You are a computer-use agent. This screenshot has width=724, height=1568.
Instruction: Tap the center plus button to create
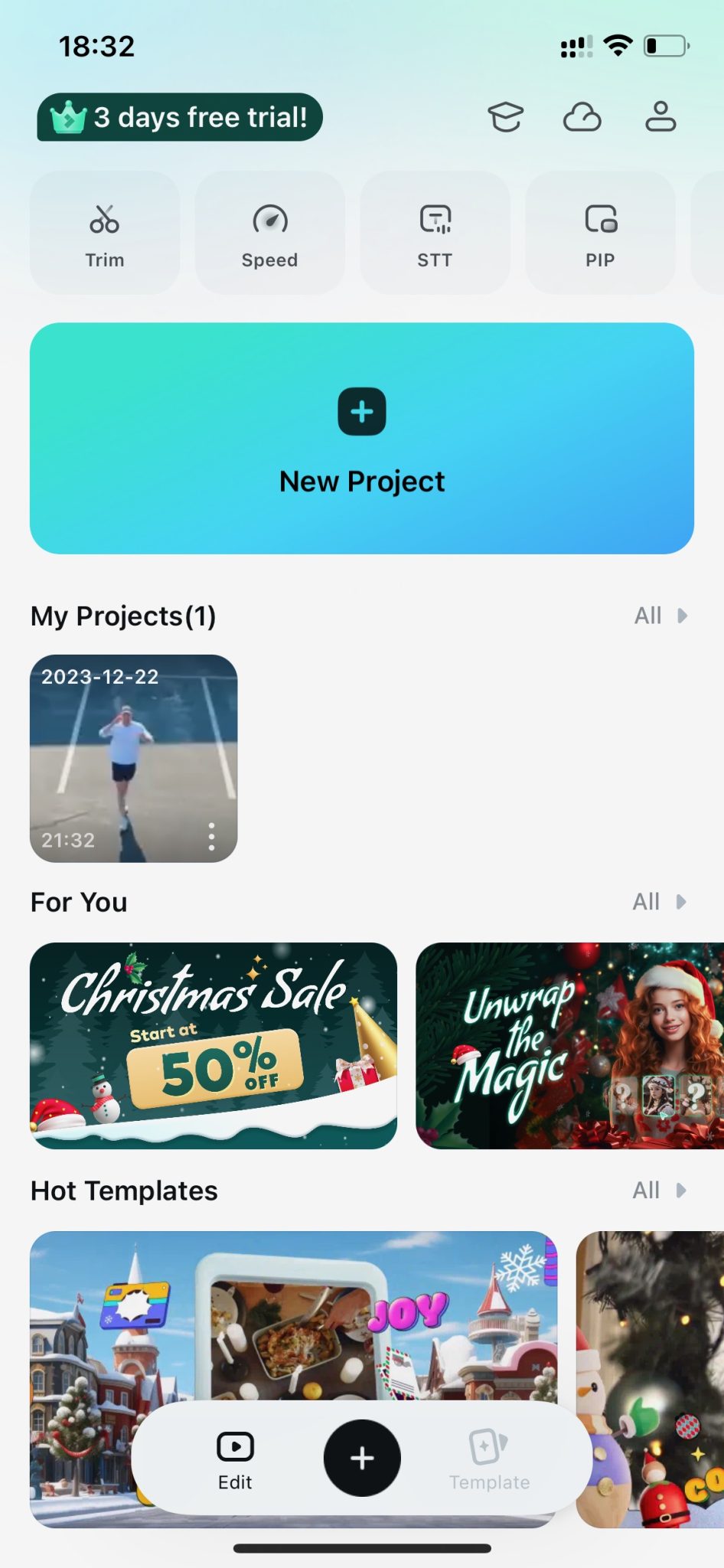point(362,1458)
